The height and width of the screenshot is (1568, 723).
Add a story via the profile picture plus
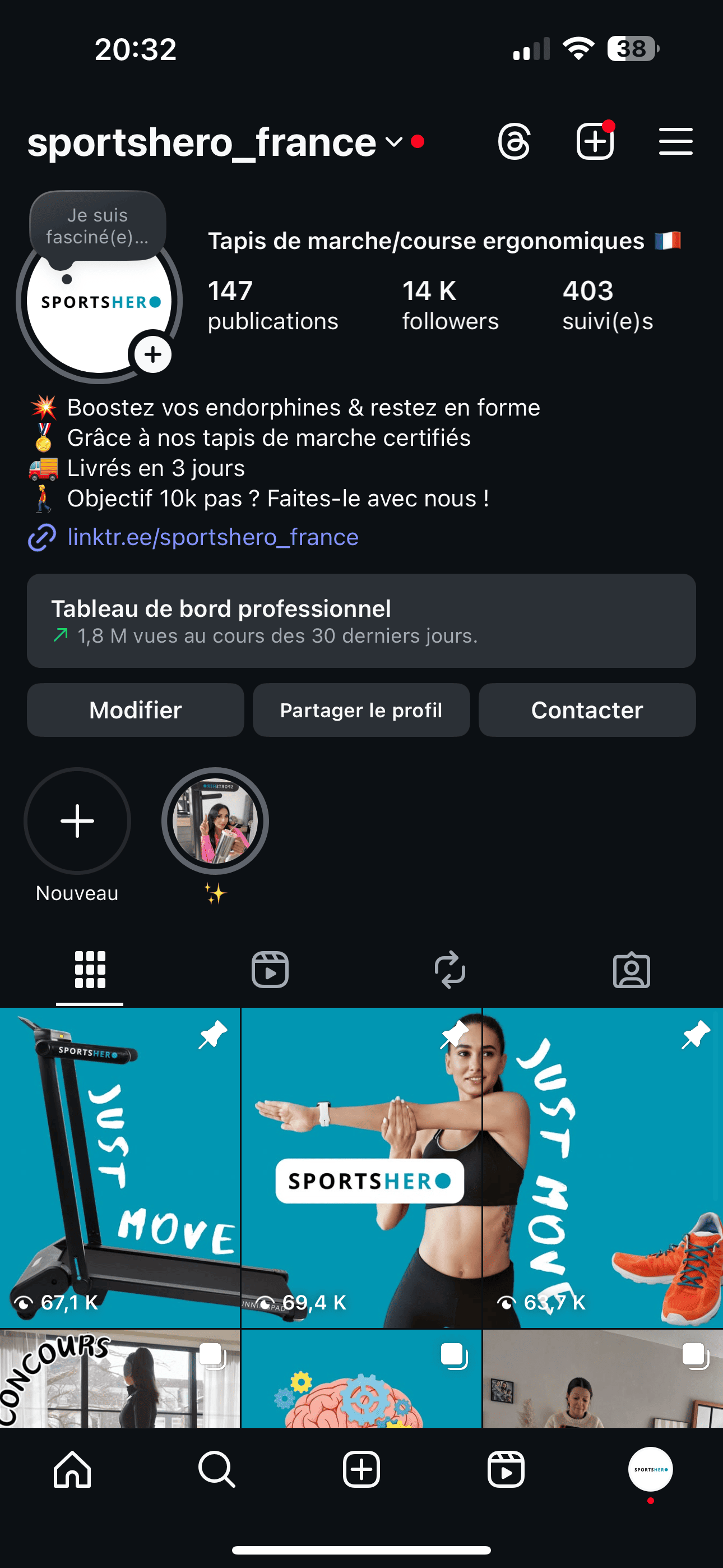coord(153,354)
